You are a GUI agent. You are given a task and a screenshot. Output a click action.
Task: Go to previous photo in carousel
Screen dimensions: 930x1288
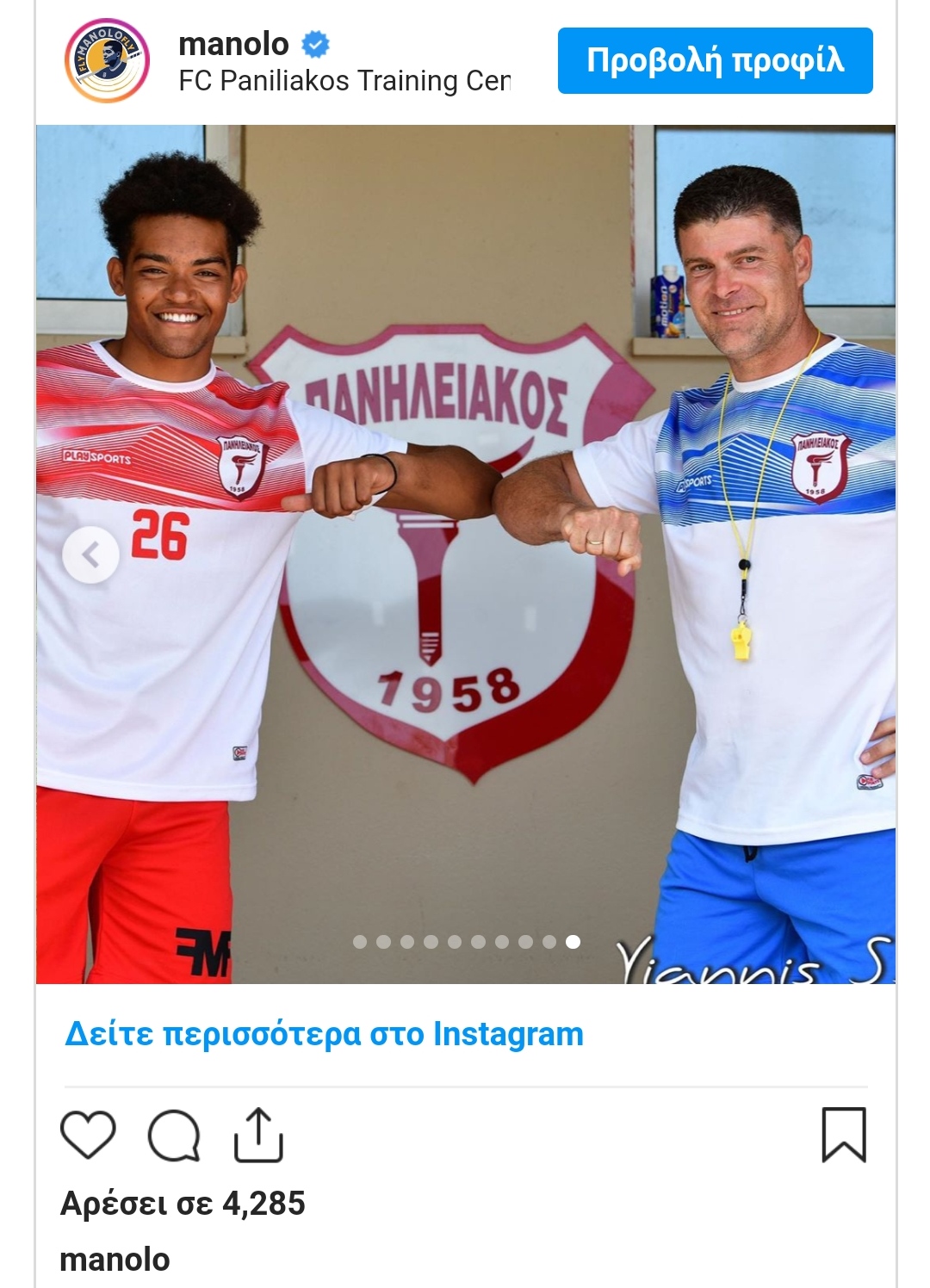[x=90, y=555]
